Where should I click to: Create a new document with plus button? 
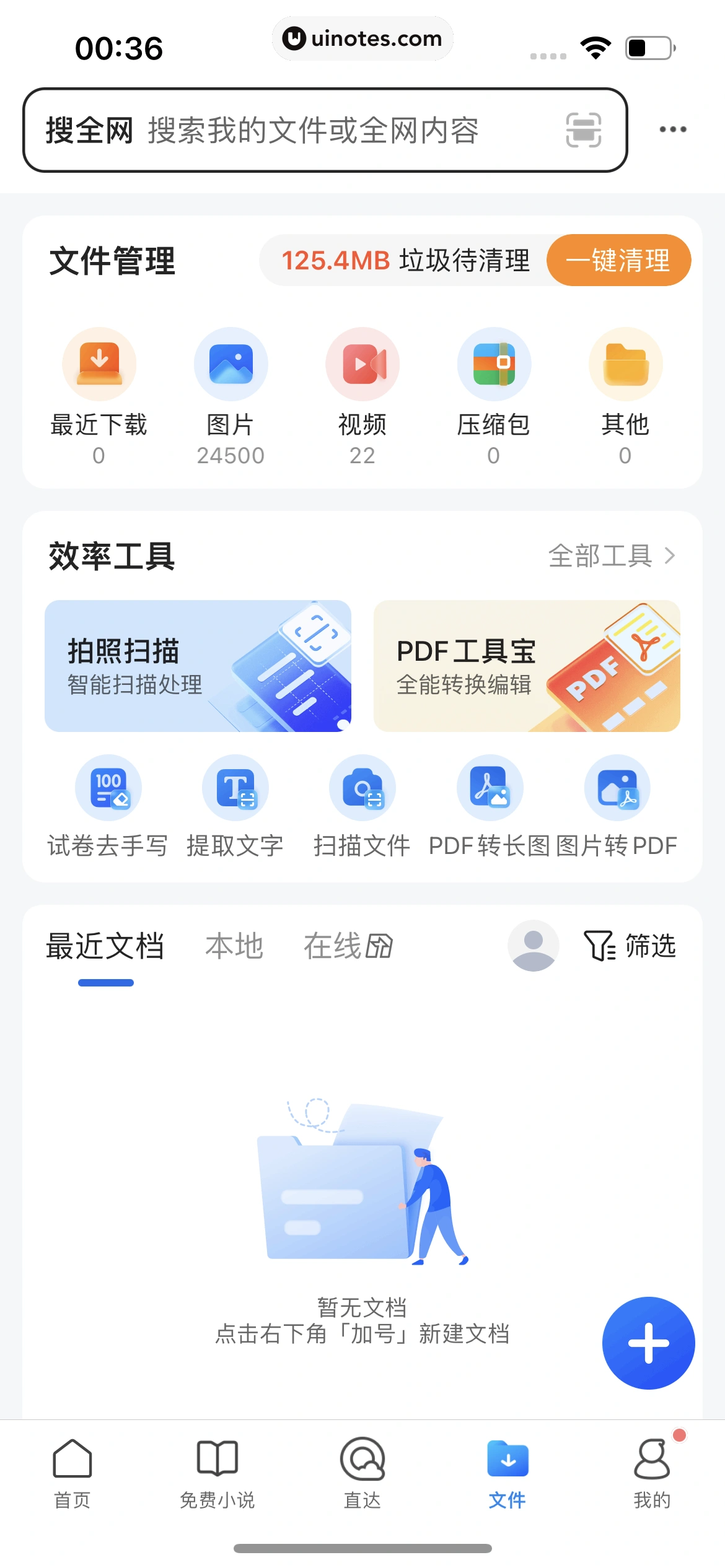tap(648, 1343)
